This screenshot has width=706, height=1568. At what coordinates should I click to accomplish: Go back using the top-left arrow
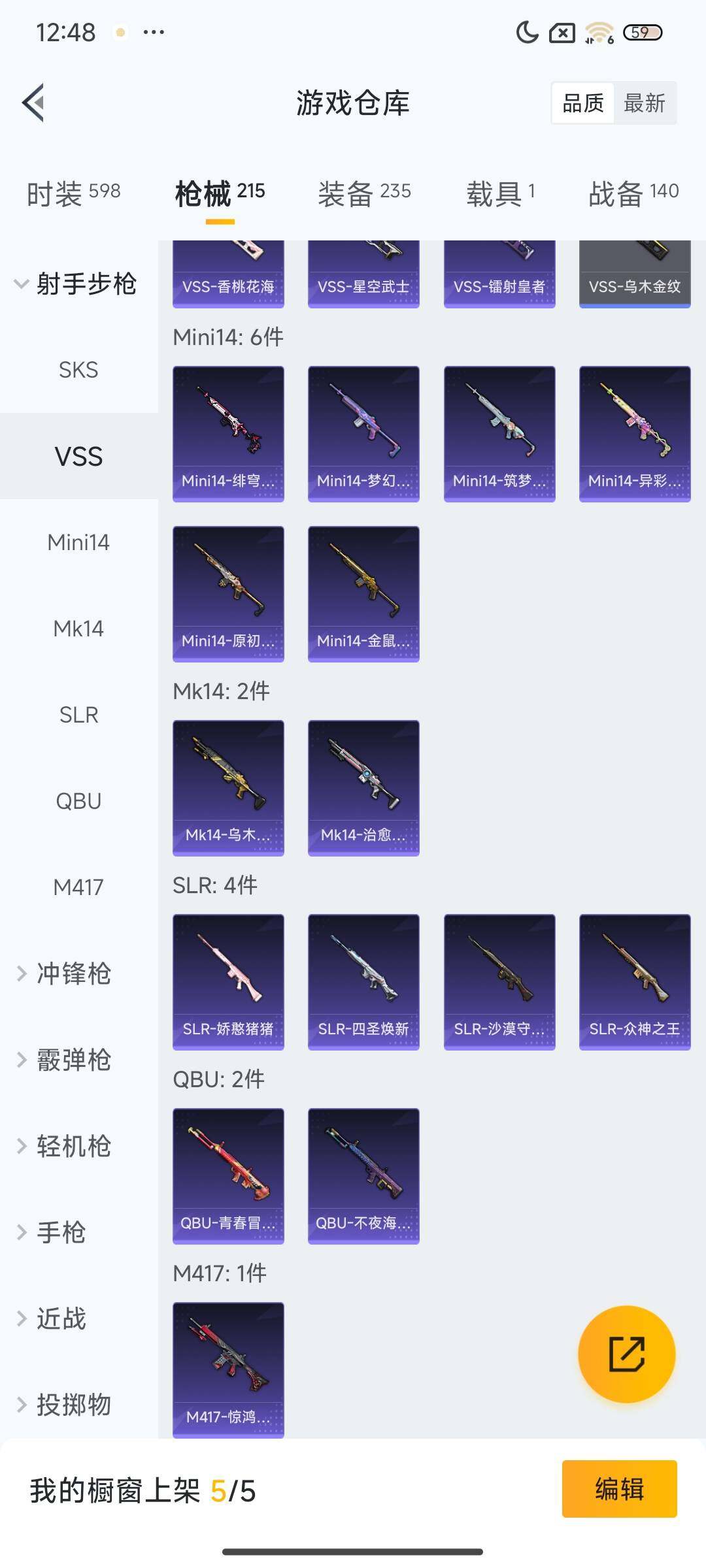coord(34,103)
